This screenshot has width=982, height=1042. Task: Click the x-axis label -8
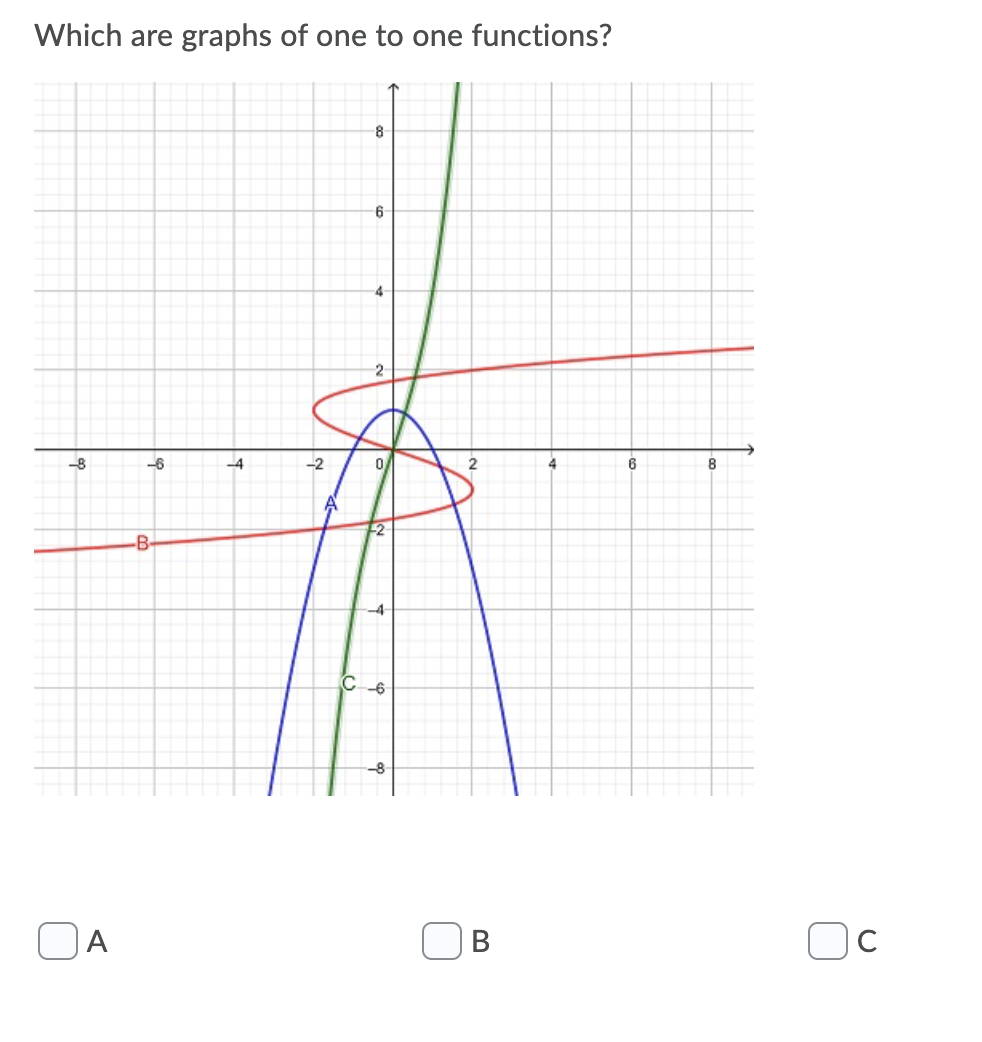coord(78,464)
